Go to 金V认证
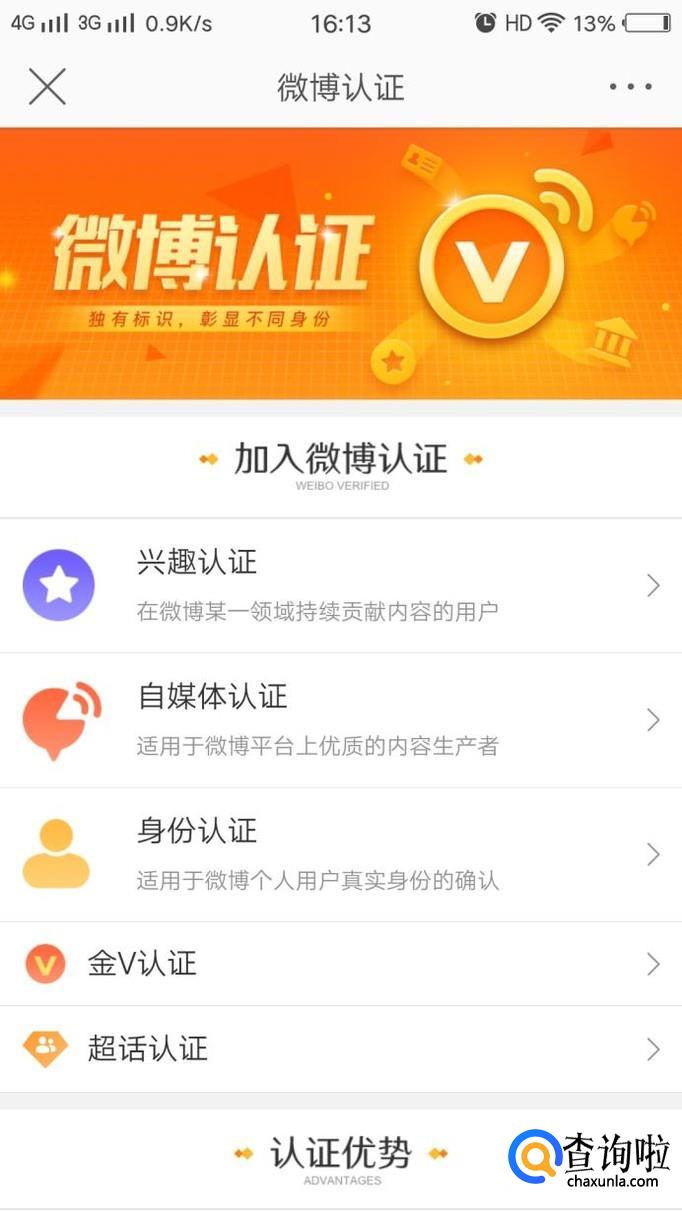Viewport: 682px width, 1212px height. (x=340, y=964)
